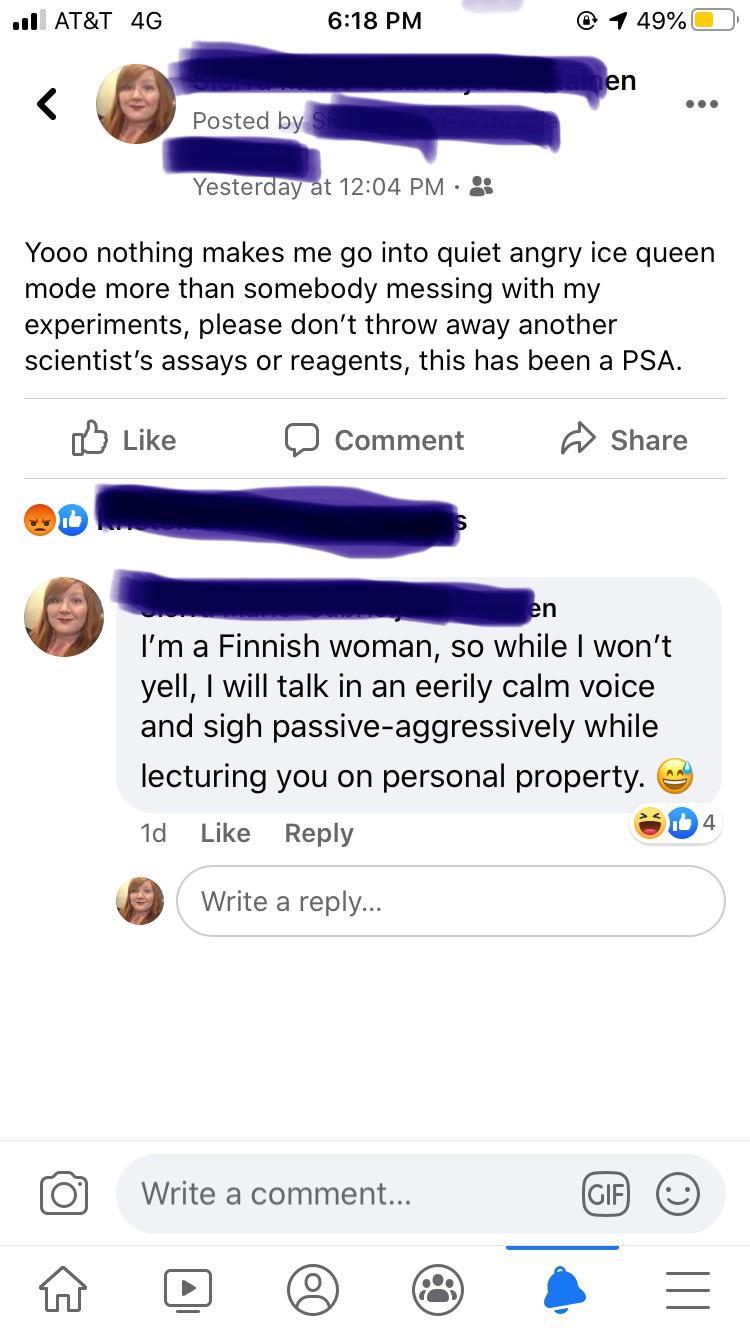The image size is (750, 1334).
Task: Go back with the top-left arrow
Action: [47, 104]
